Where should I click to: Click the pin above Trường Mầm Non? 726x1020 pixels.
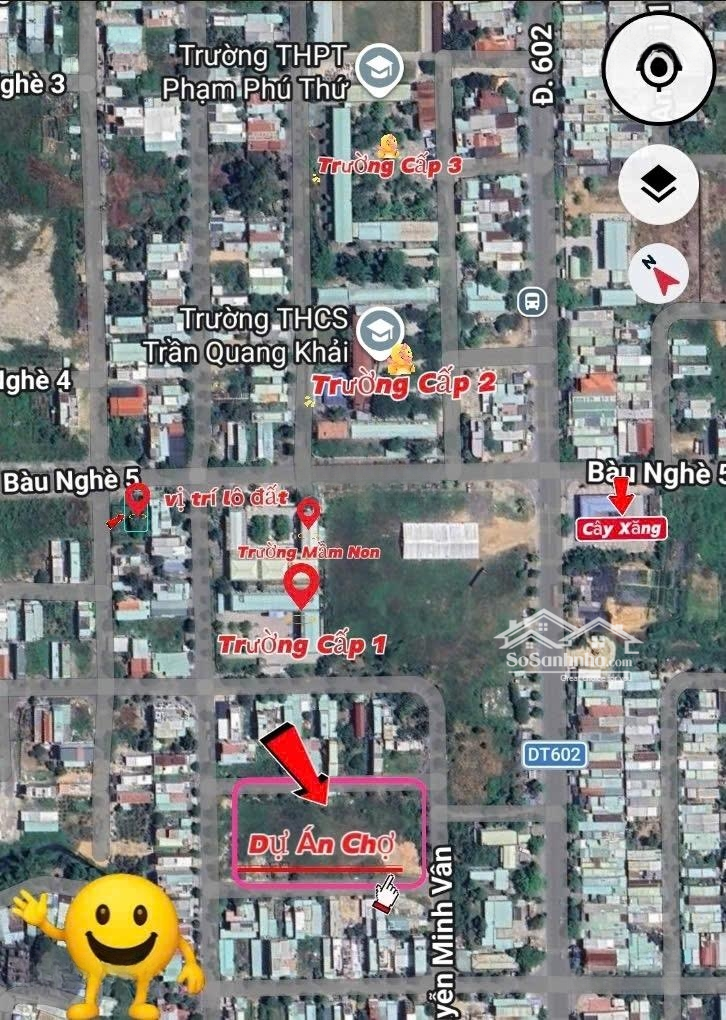[x=308, y=513]
